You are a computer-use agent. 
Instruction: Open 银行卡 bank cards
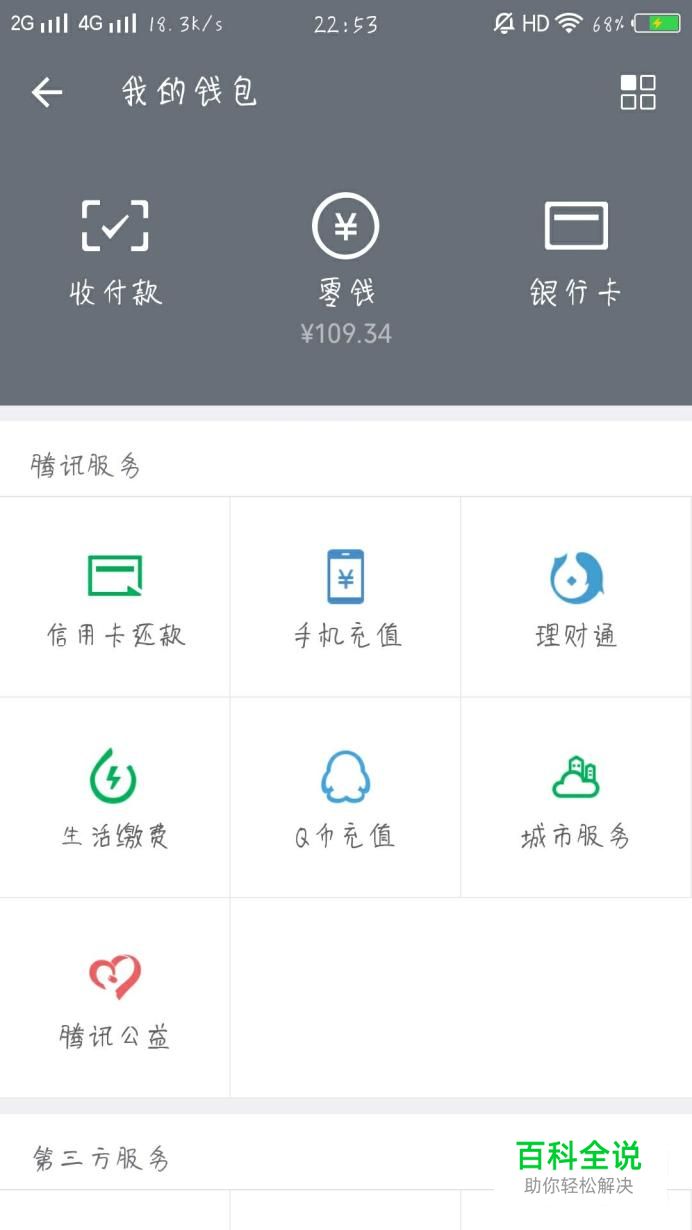coord(575,250)
